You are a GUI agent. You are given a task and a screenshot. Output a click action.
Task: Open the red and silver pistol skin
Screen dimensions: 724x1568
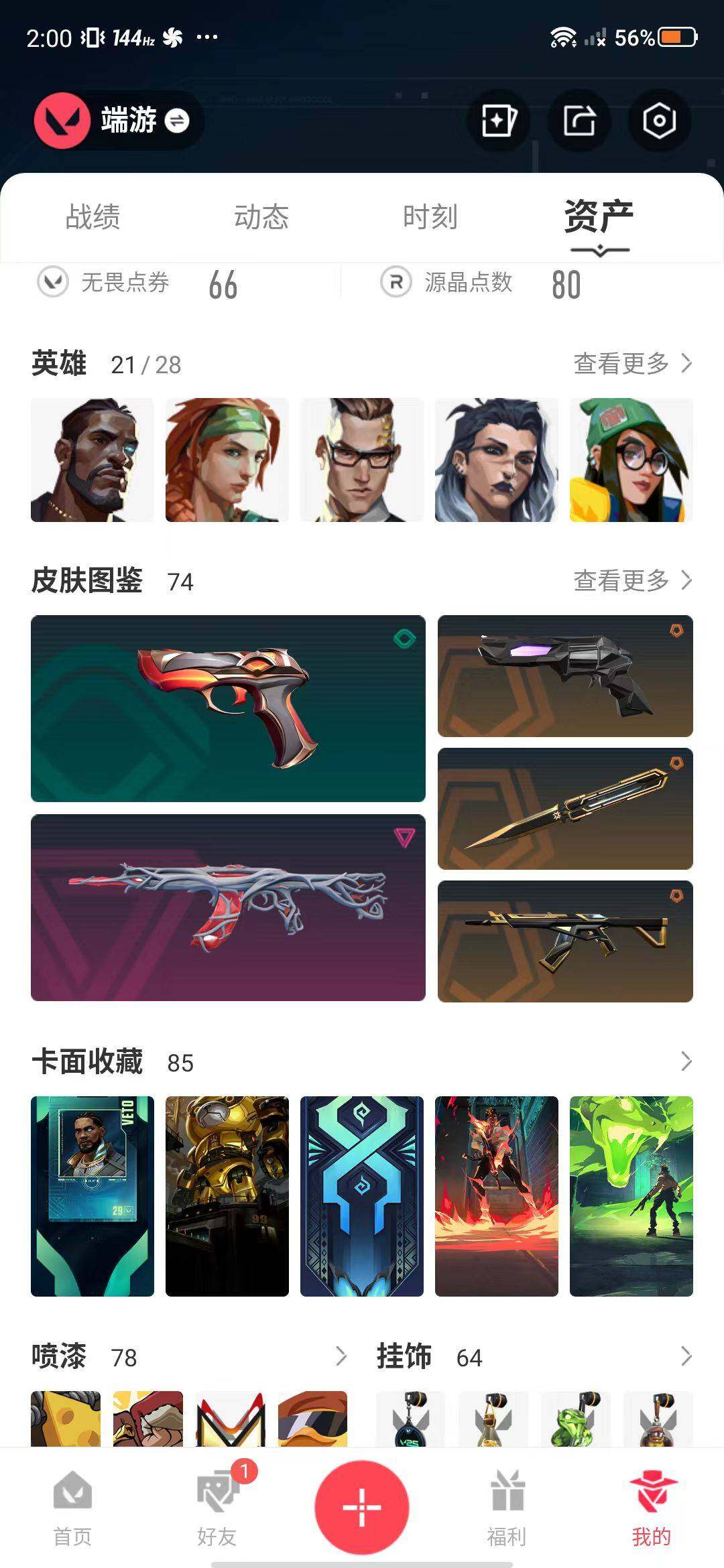tap(228, 708)
